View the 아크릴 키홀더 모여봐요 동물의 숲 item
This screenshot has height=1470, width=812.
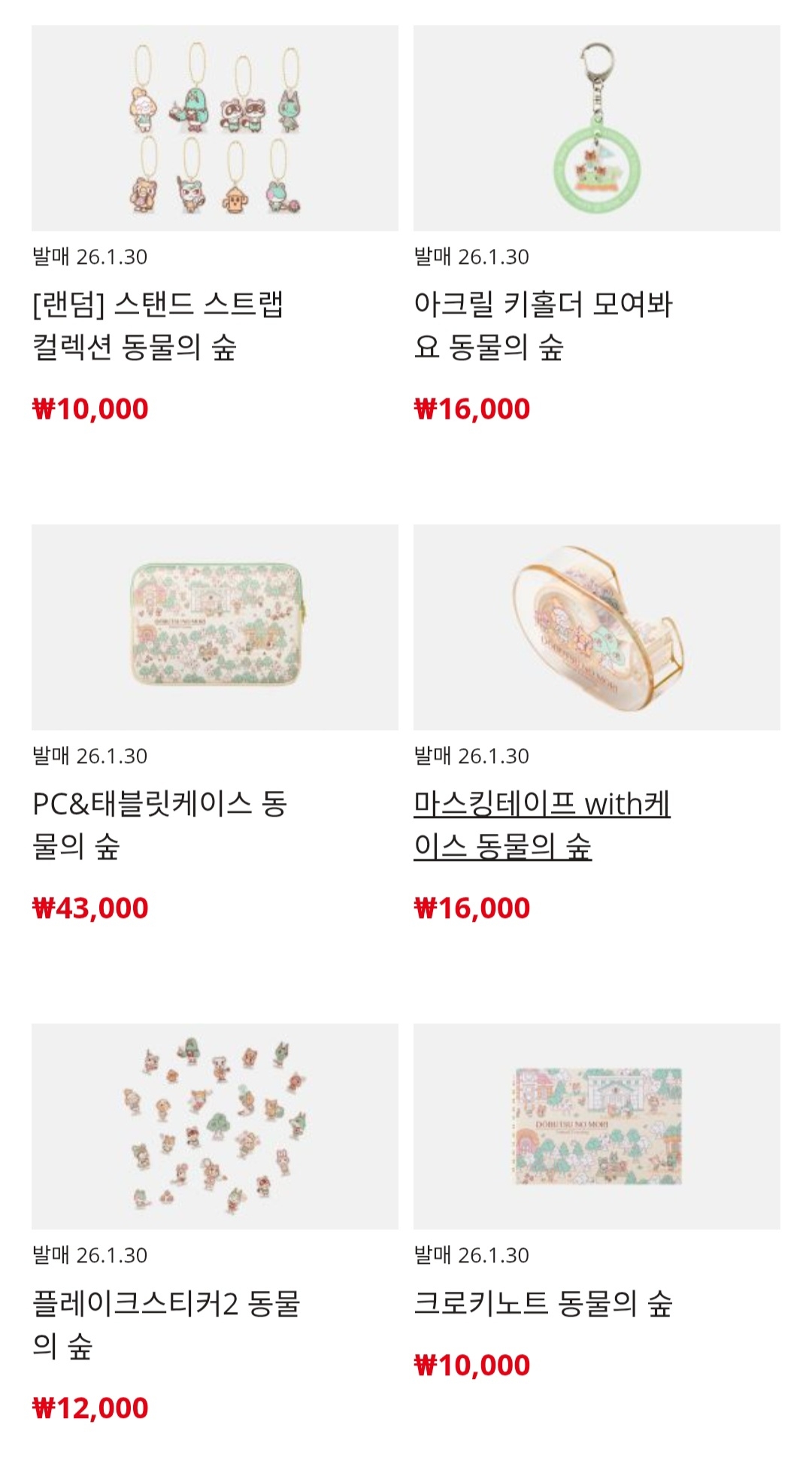click(x=543, y=325)
